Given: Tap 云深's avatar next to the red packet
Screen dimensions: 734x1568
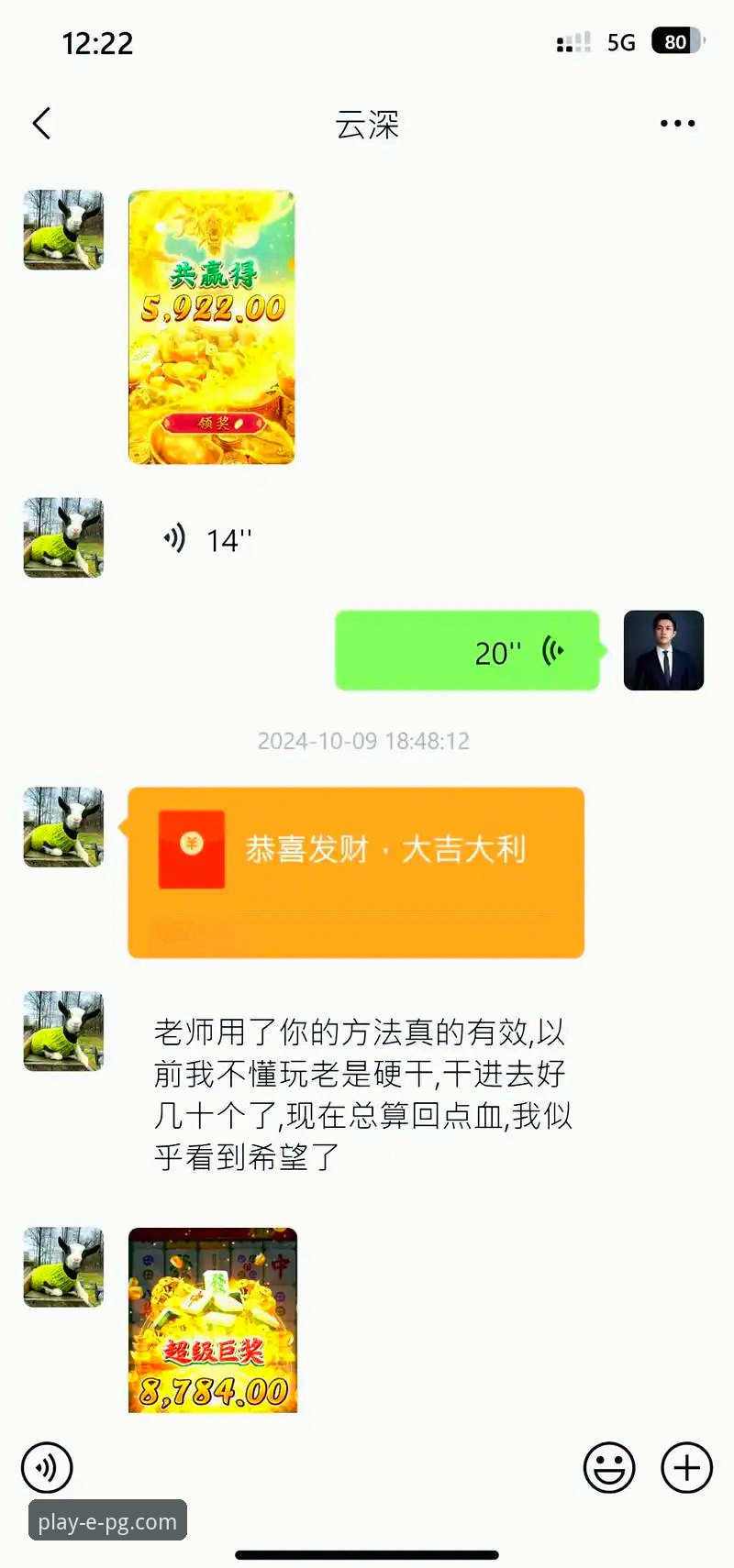Looking at the screenshot, I should click(61, 825).
